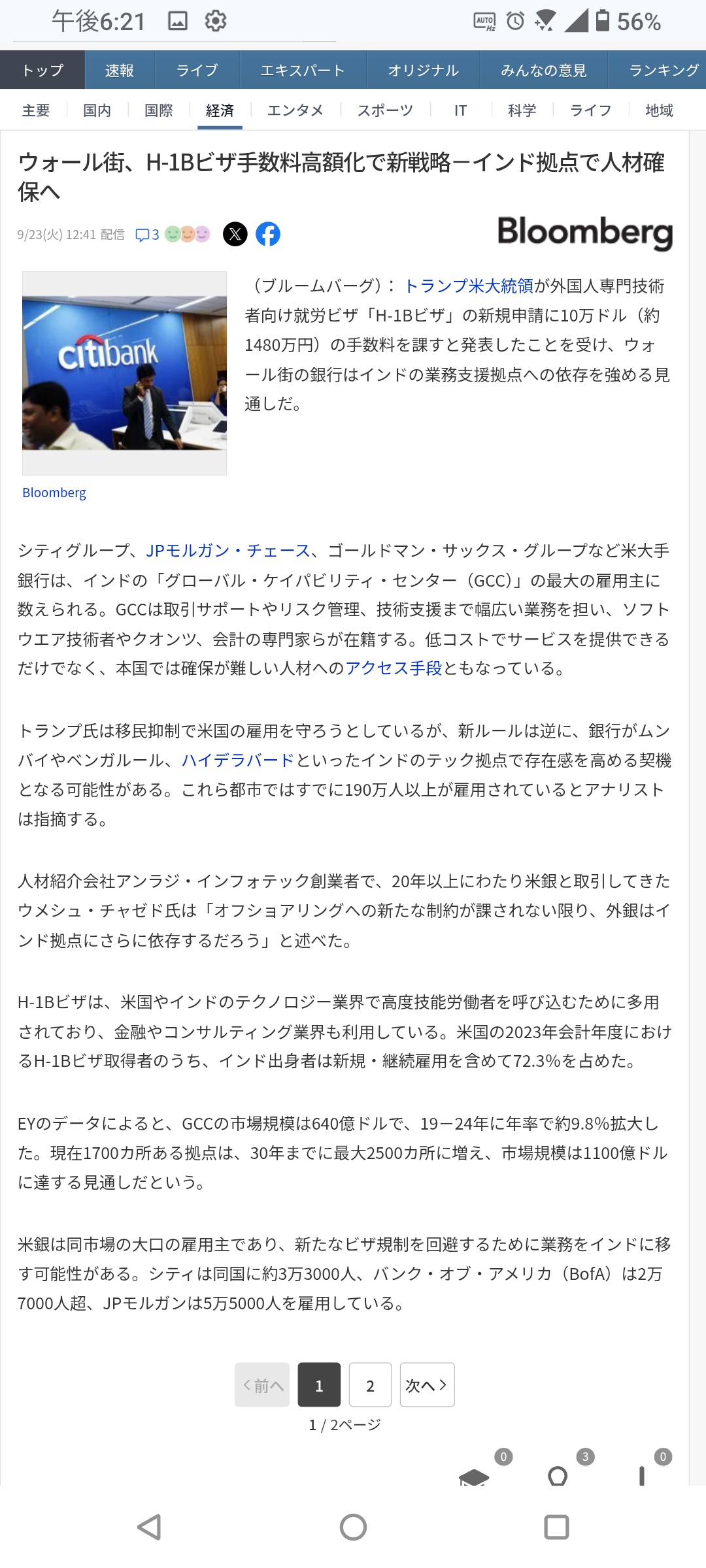Open the article's comments count icon
706x1568 pixels.
pos(147,235)
